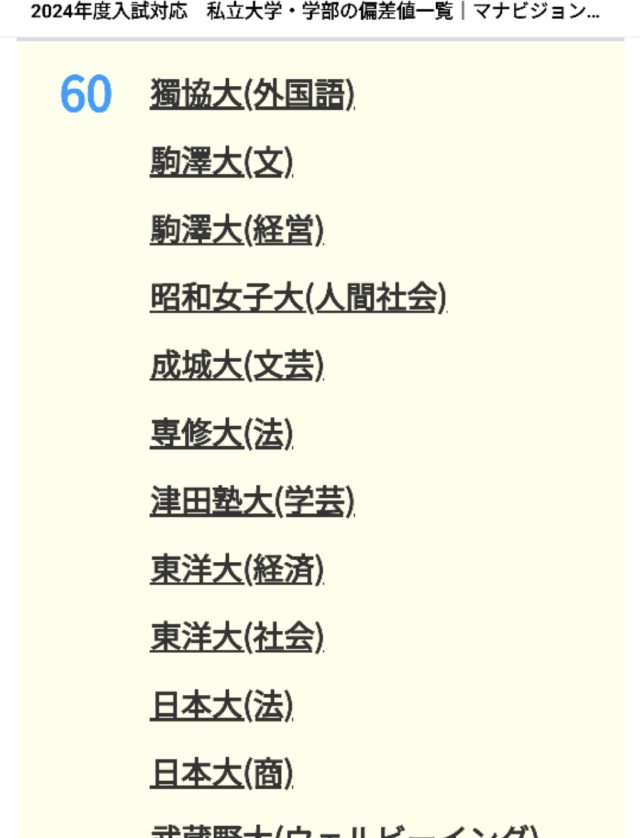Tap the 専修大(法) link
640x838 pixels.
click(221, 434)
